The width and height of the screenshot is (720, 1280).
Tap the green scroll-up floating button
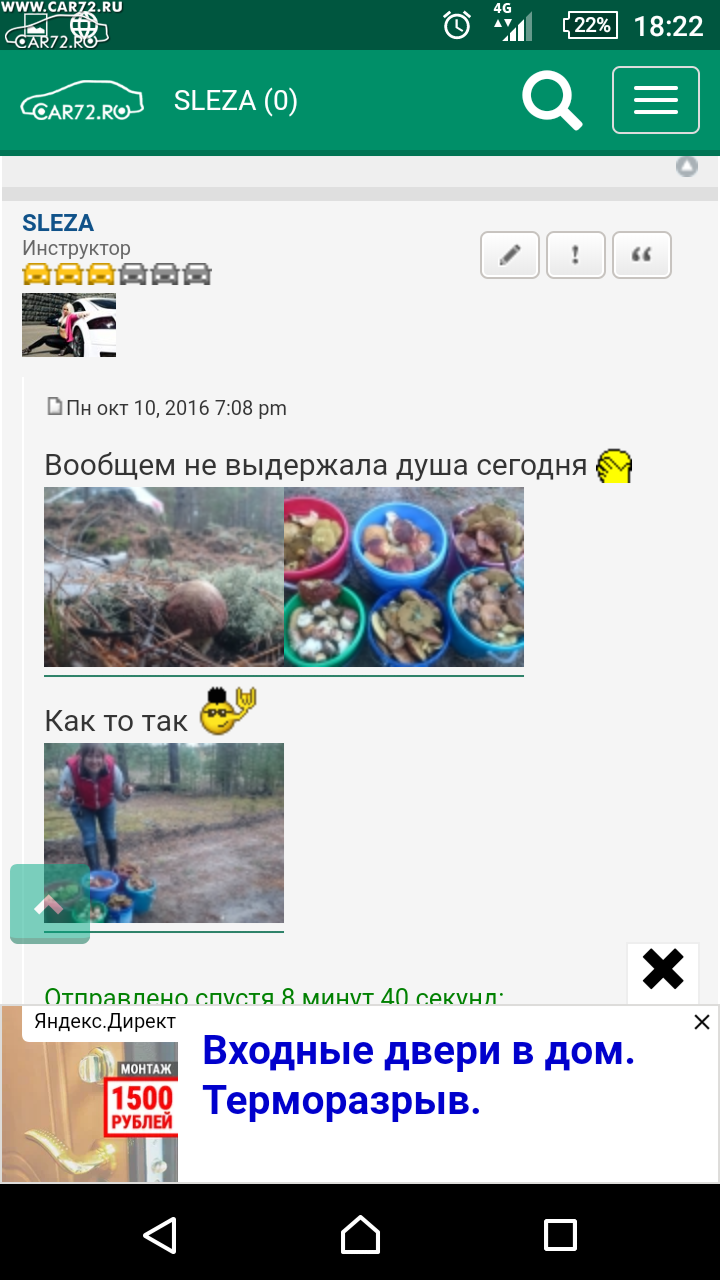(50, 904)
